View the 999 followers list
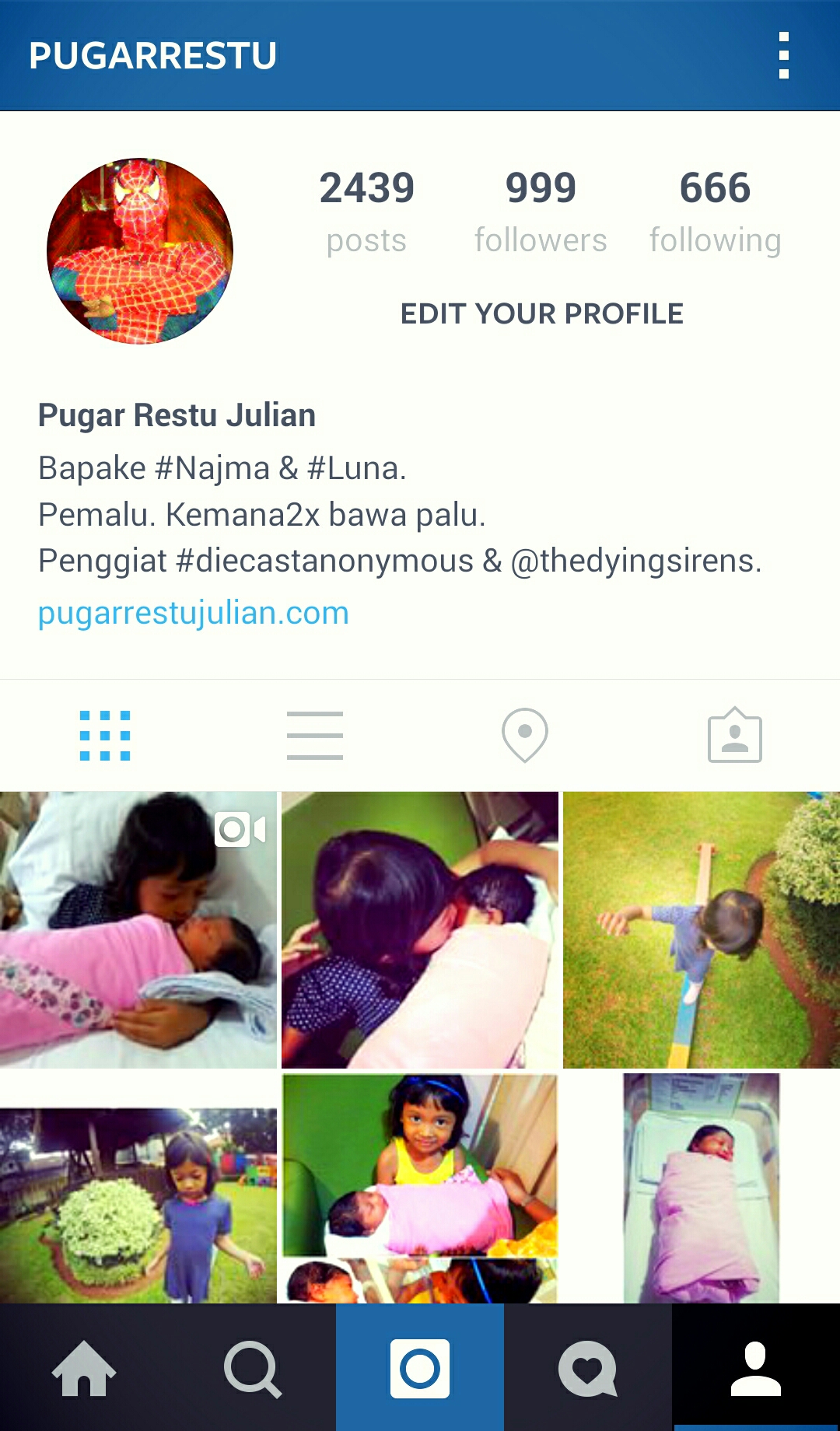The width and height of the screenshot is (840, 1431). click(541, 210)
